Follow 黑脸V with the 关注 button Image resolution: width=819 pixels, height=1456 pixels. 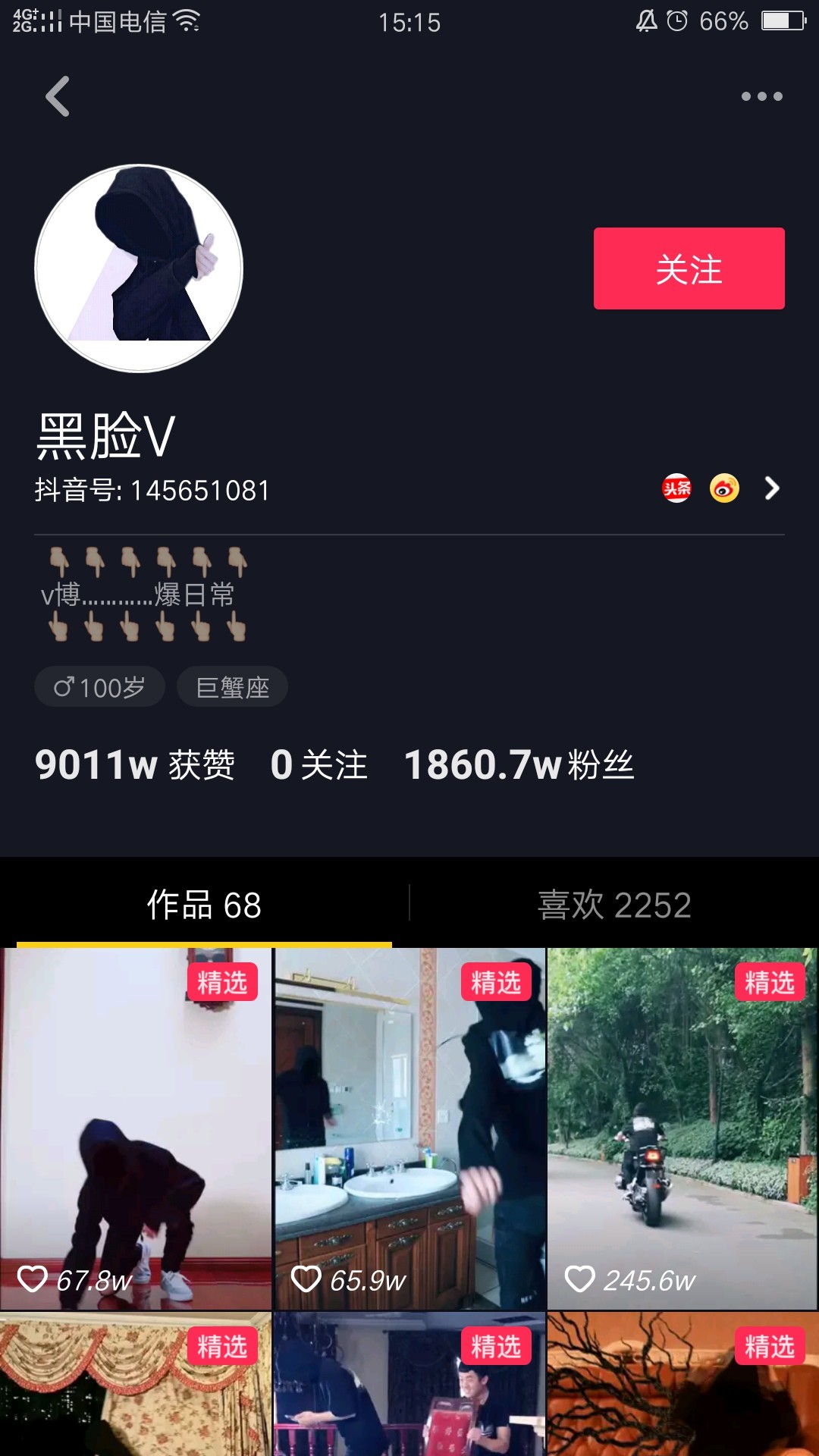pos(689,268)
